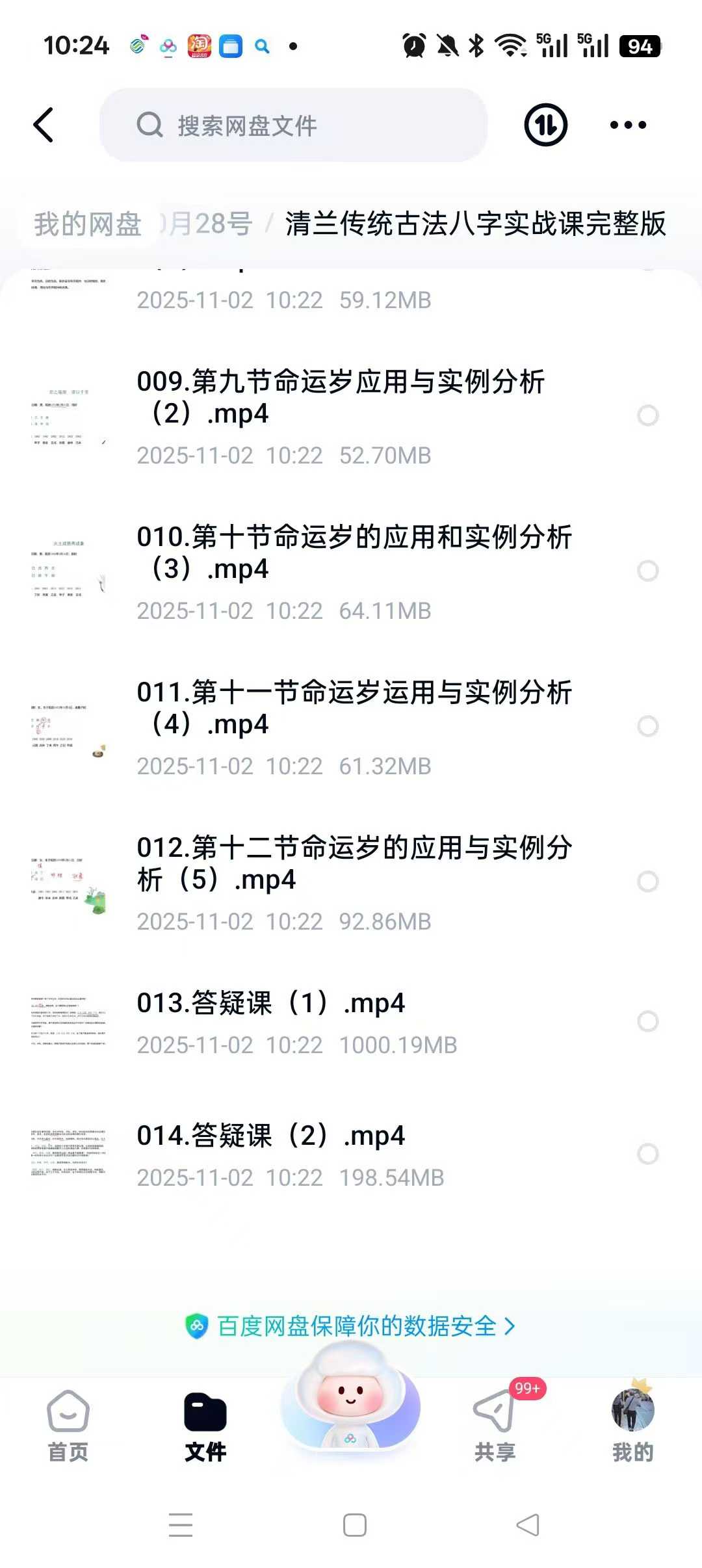The width and height of the screenshot is (702, 1568).
Task: Mark file 011 with its selection circle
Action: pyautogui.click(x=648, y=726)
